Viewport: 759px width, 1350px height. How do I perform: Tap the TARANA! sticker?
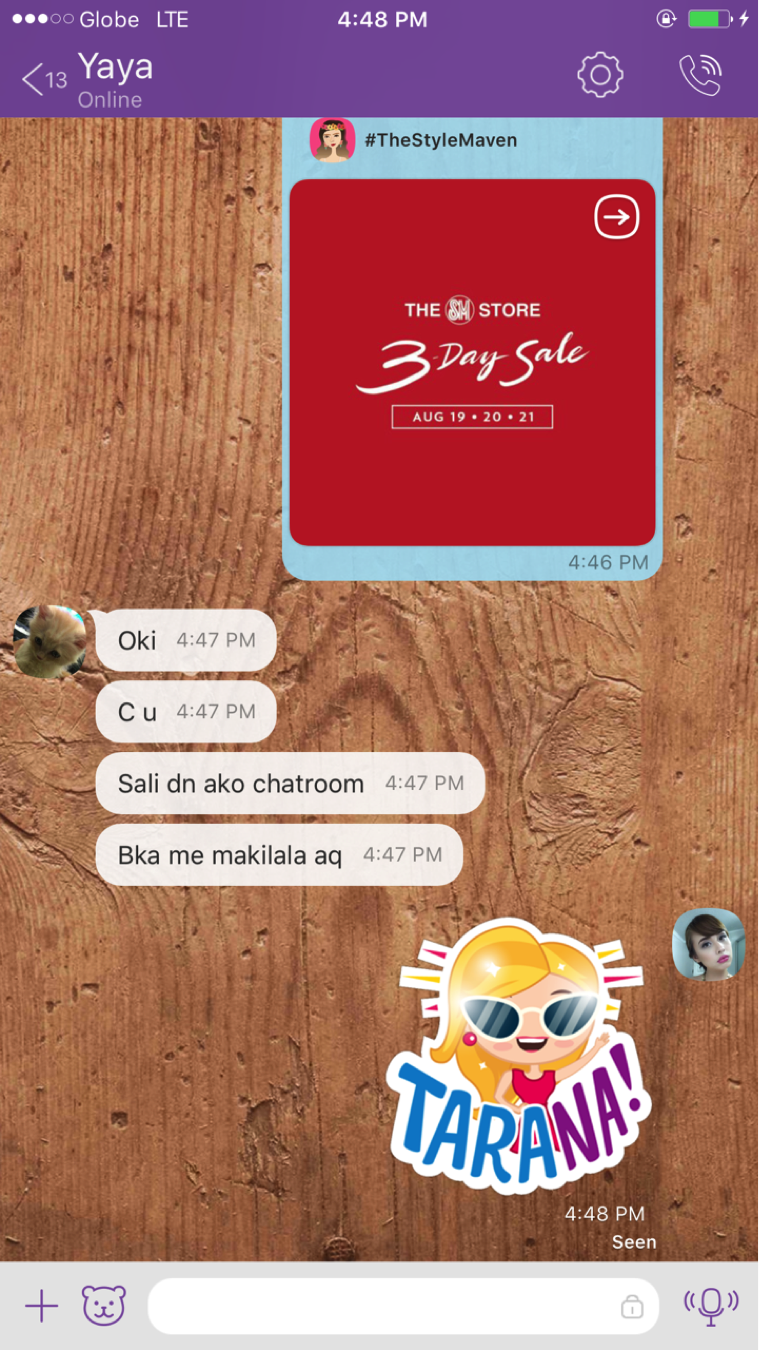pyautogui.click(x=519, y=1056)
